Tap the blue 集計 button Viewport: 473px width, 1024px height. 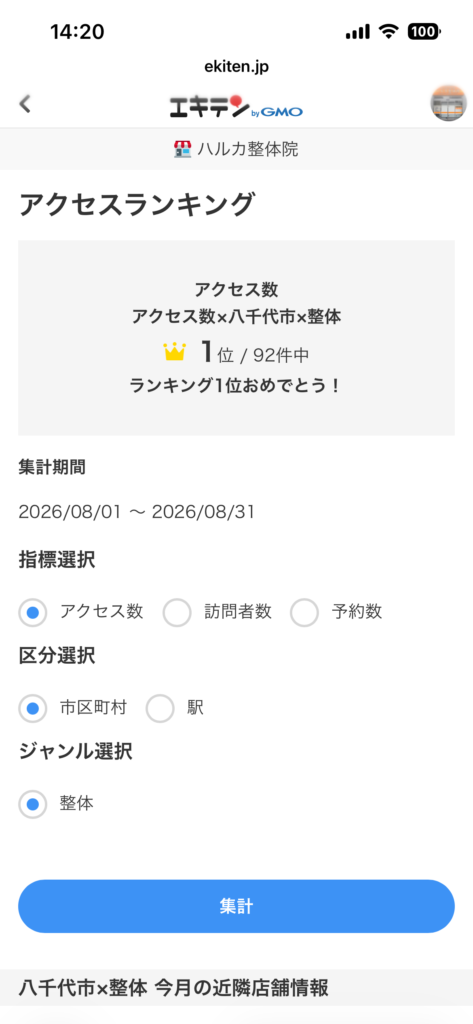click(236, 906)
